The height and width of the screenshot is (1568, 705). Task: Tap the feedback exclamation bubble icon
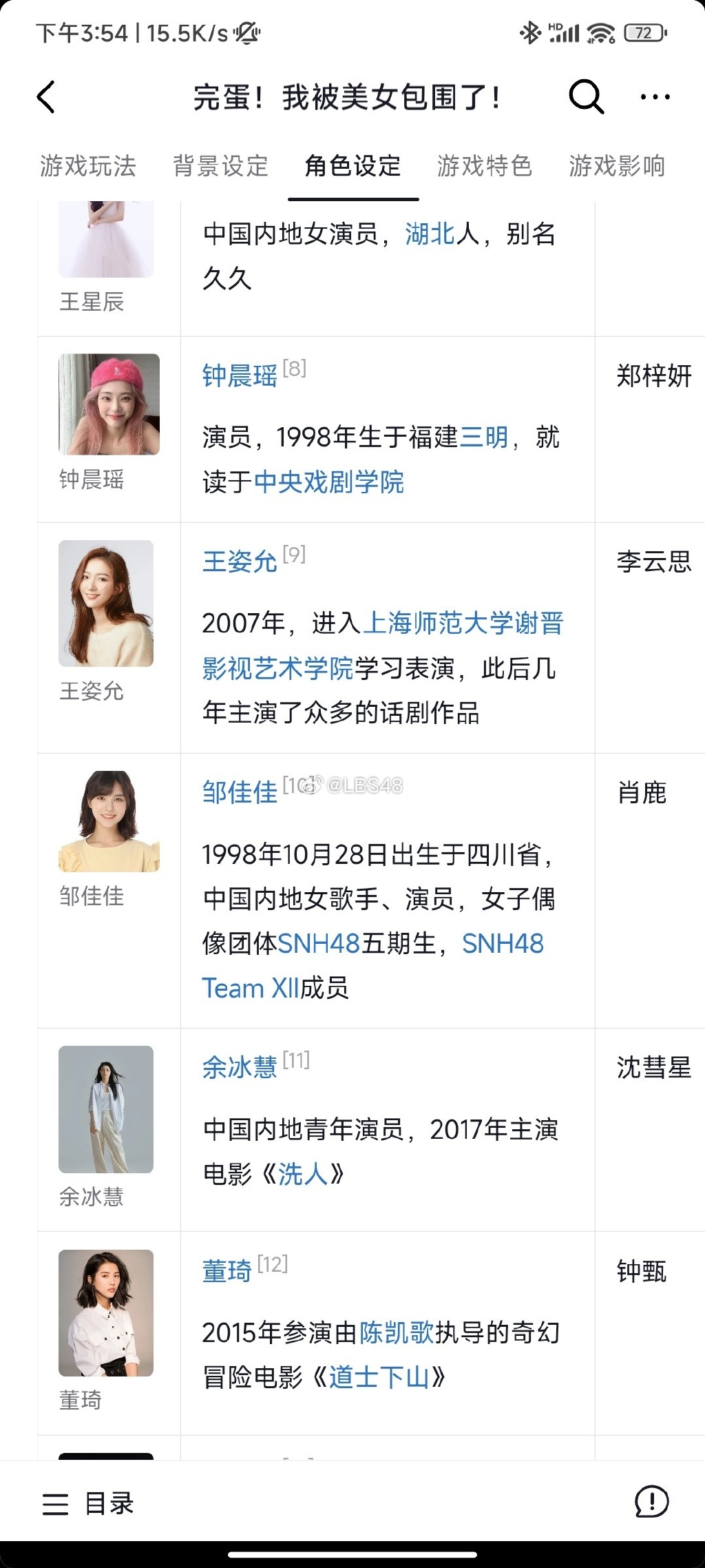651,1502
